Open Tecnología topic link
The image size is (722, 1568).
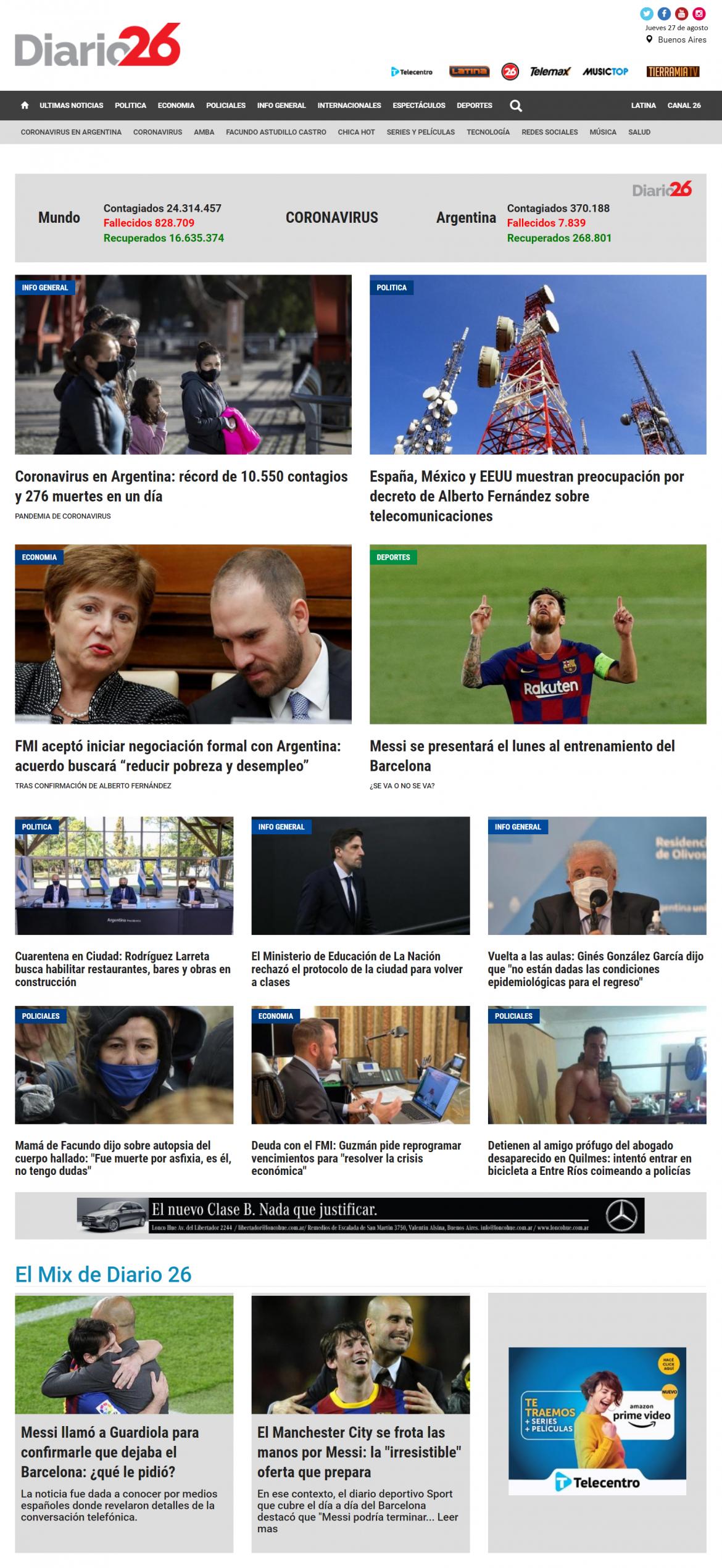tap(488, 132)
